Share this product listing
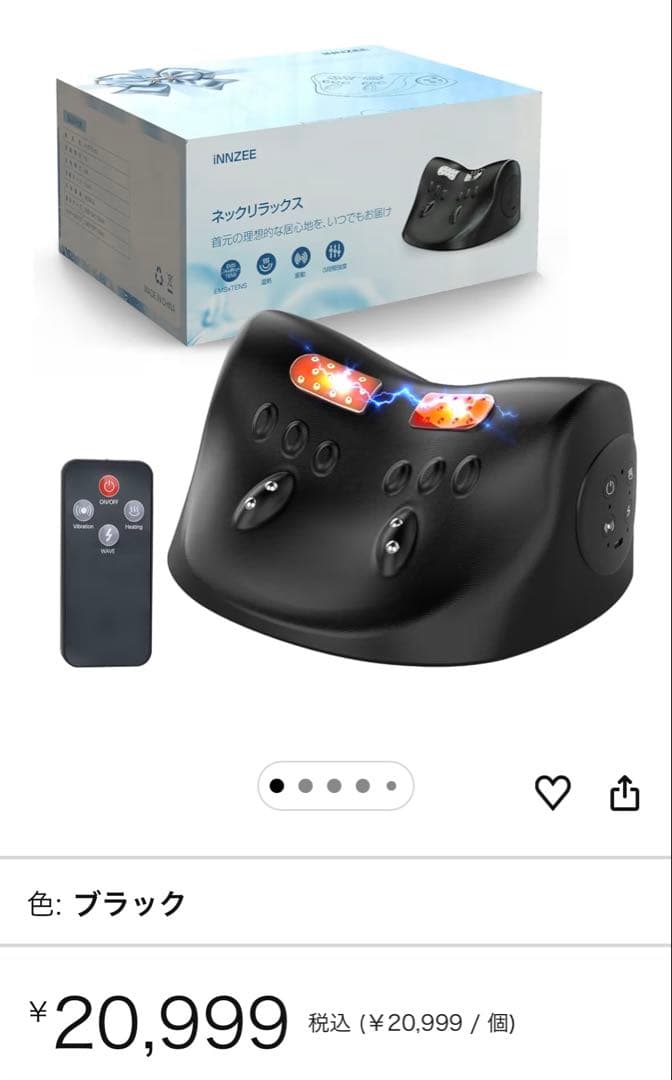Screen dimensions: 672x1080 (624, 793)
